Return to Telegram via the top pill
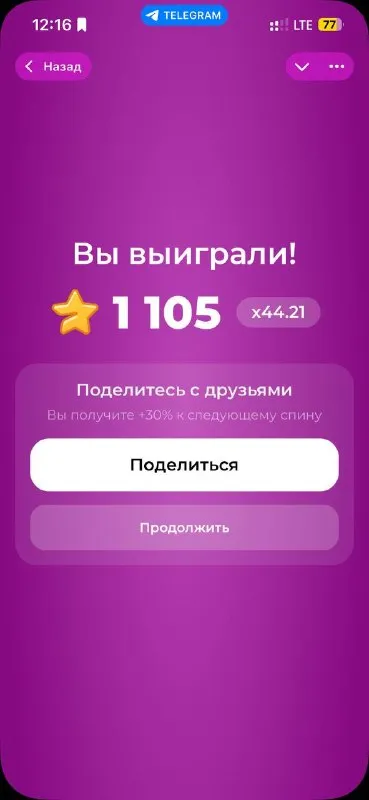 point(184,15)
